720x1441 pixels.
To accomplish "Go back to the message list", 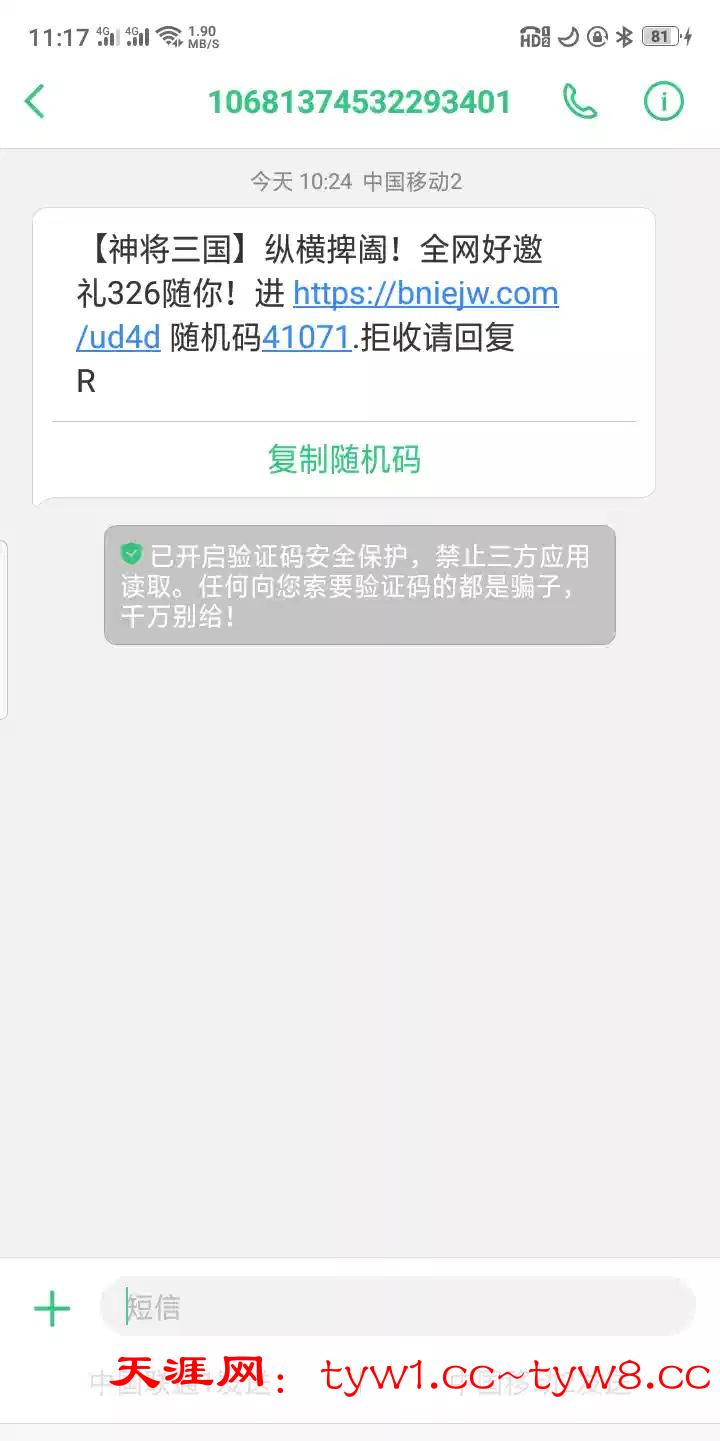I will pyautogui.click(x=35, y=101).
